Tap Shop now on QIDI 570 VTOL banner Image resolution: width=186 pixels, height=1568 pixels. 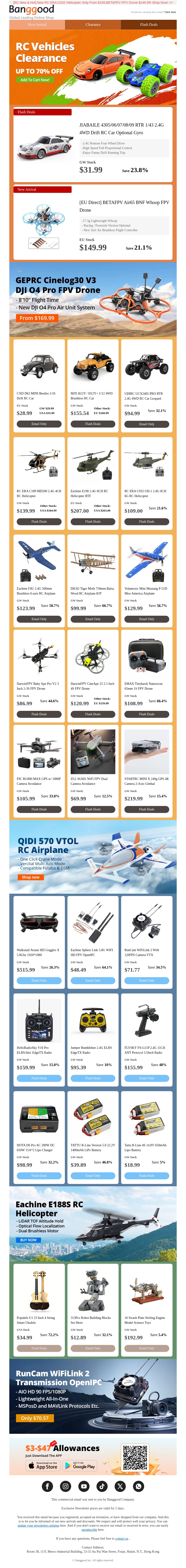(30, 877)
